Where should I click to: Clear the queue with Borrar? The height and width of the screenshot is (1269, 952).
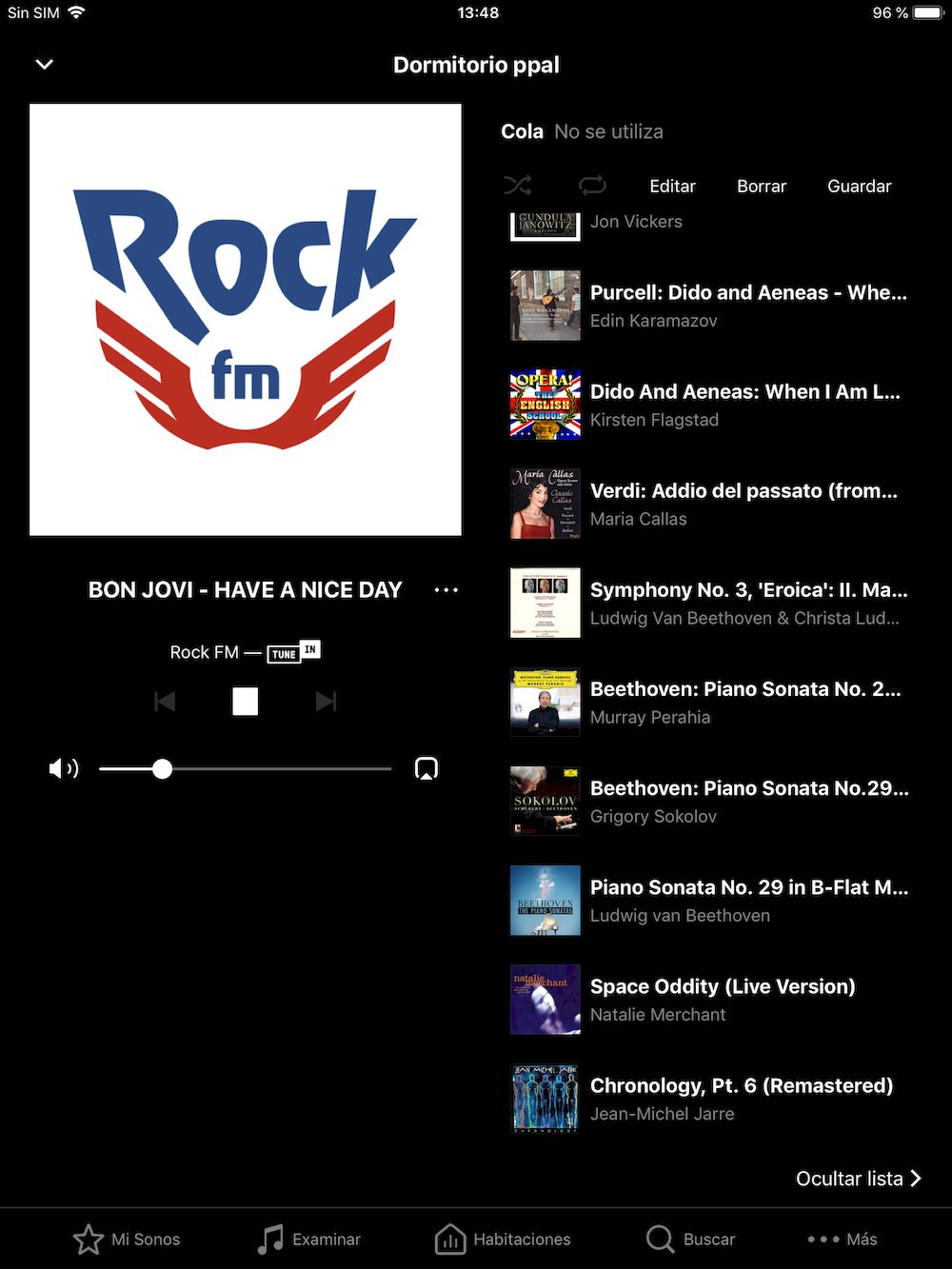pos(762,186)
